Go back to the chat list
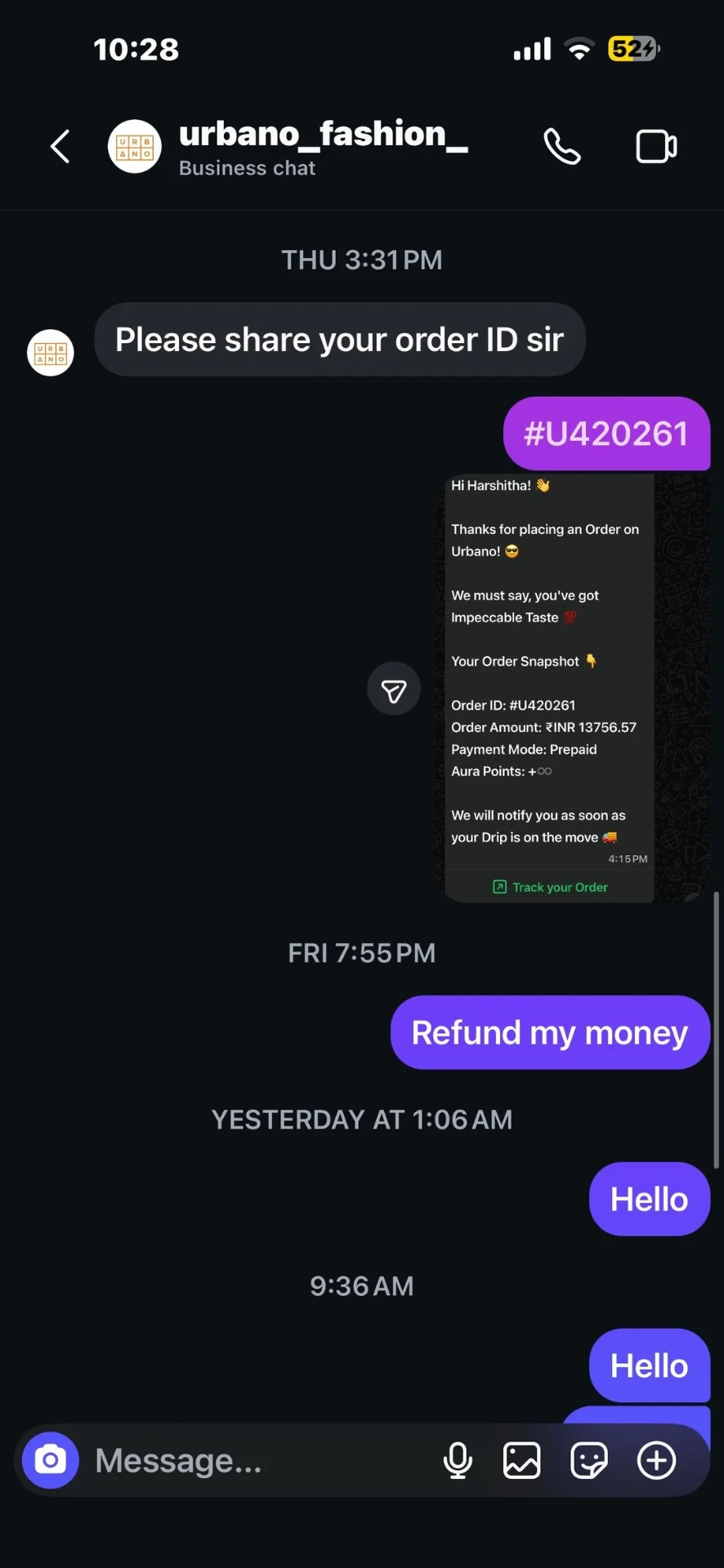This screenshot has width=724, height=1568. 60,147
